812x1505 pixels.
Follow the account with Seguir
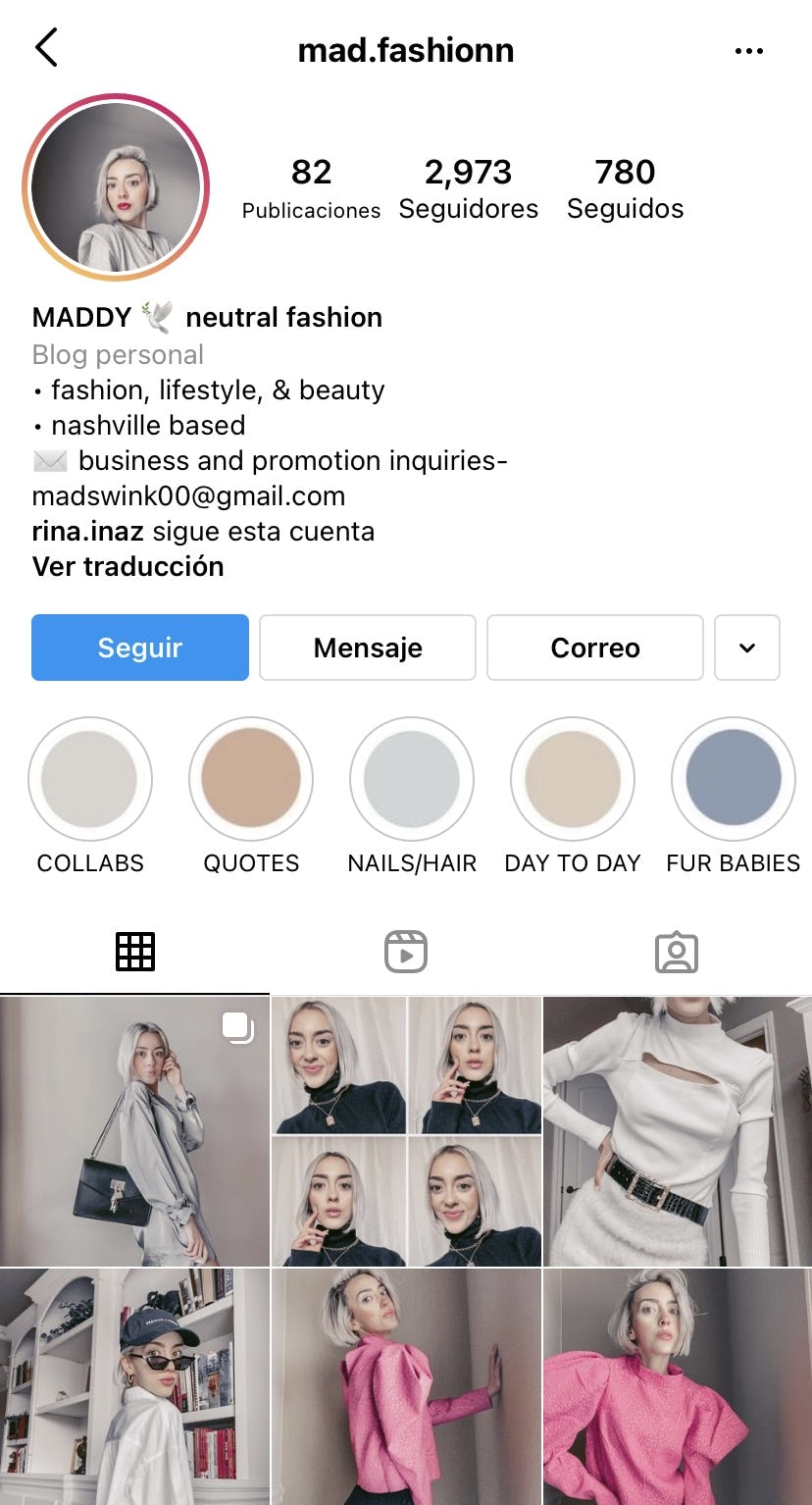[140, 648]
